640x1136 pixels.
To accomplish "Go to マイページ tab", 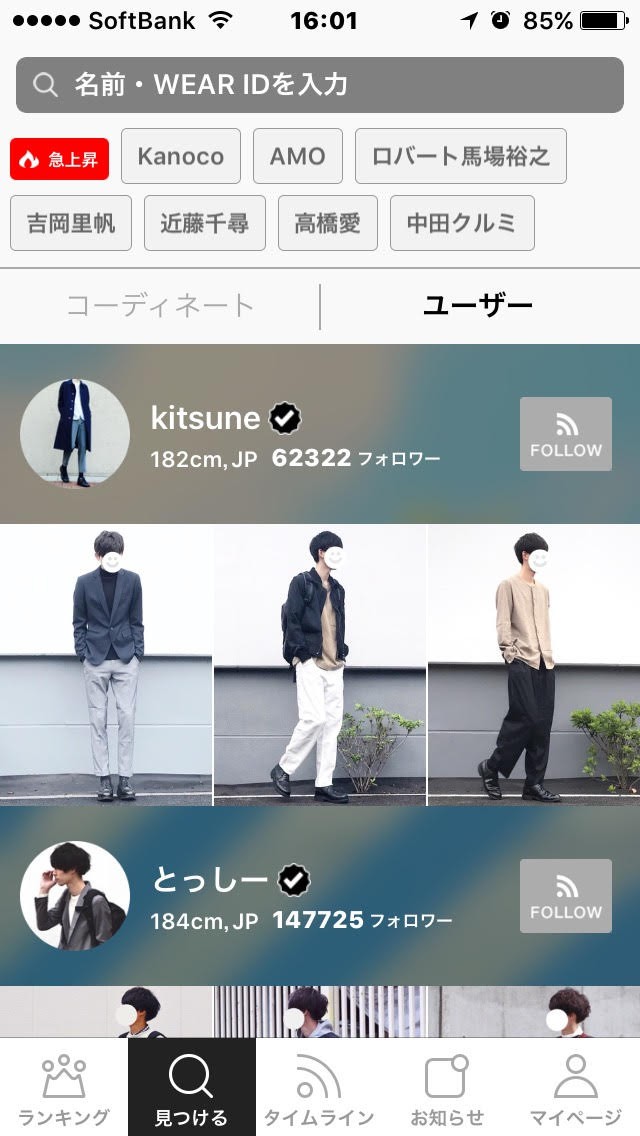I will 575,1088.
